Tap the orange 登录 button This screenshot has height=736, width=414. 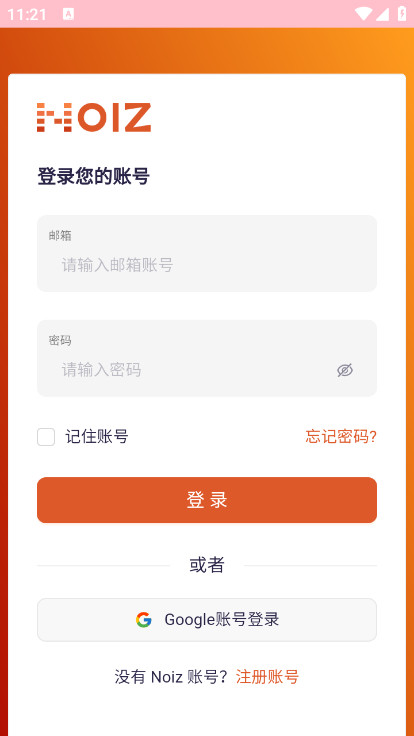tap(207, 500)
